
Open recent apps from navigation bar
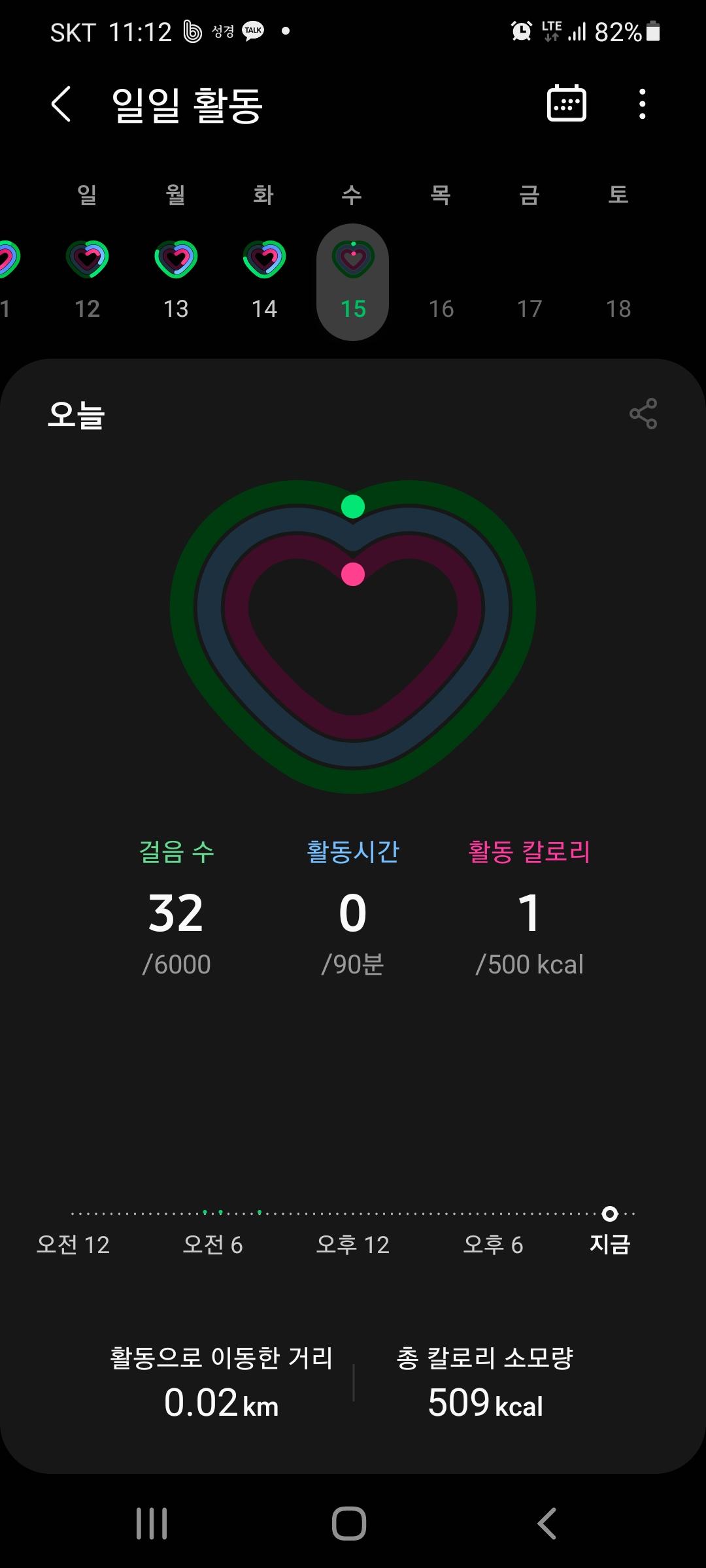(x=152, y=1523)
